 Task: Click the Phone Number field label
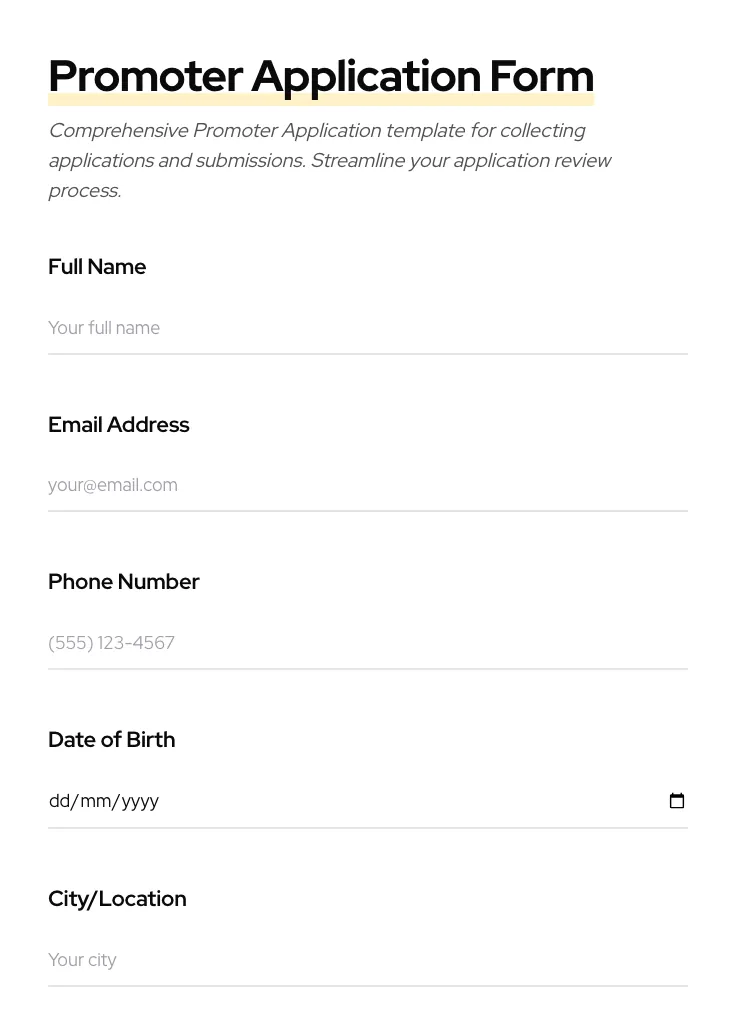(124, 582)
